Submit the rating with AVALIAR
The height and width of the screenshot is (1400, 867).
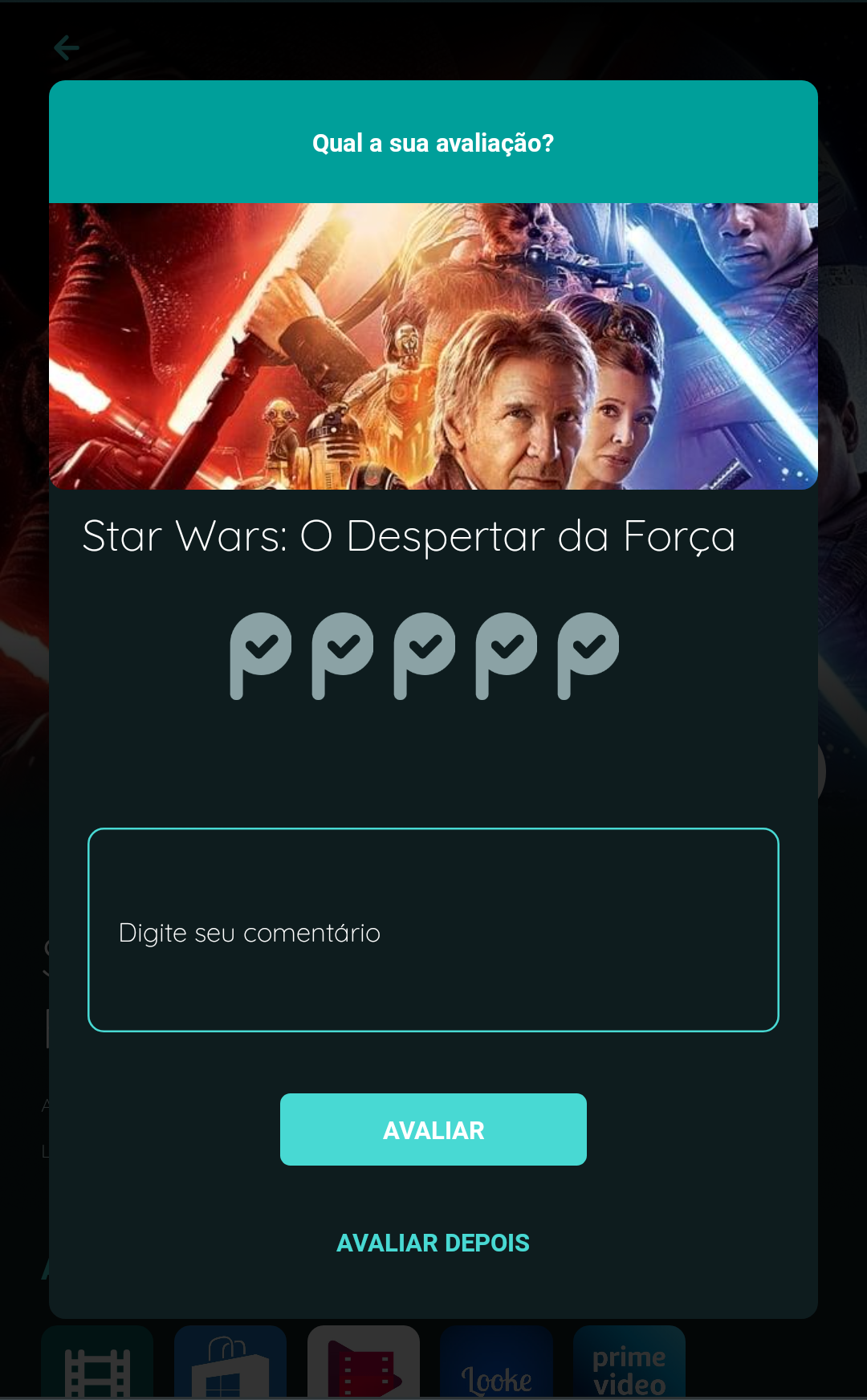click(433, 1129)
